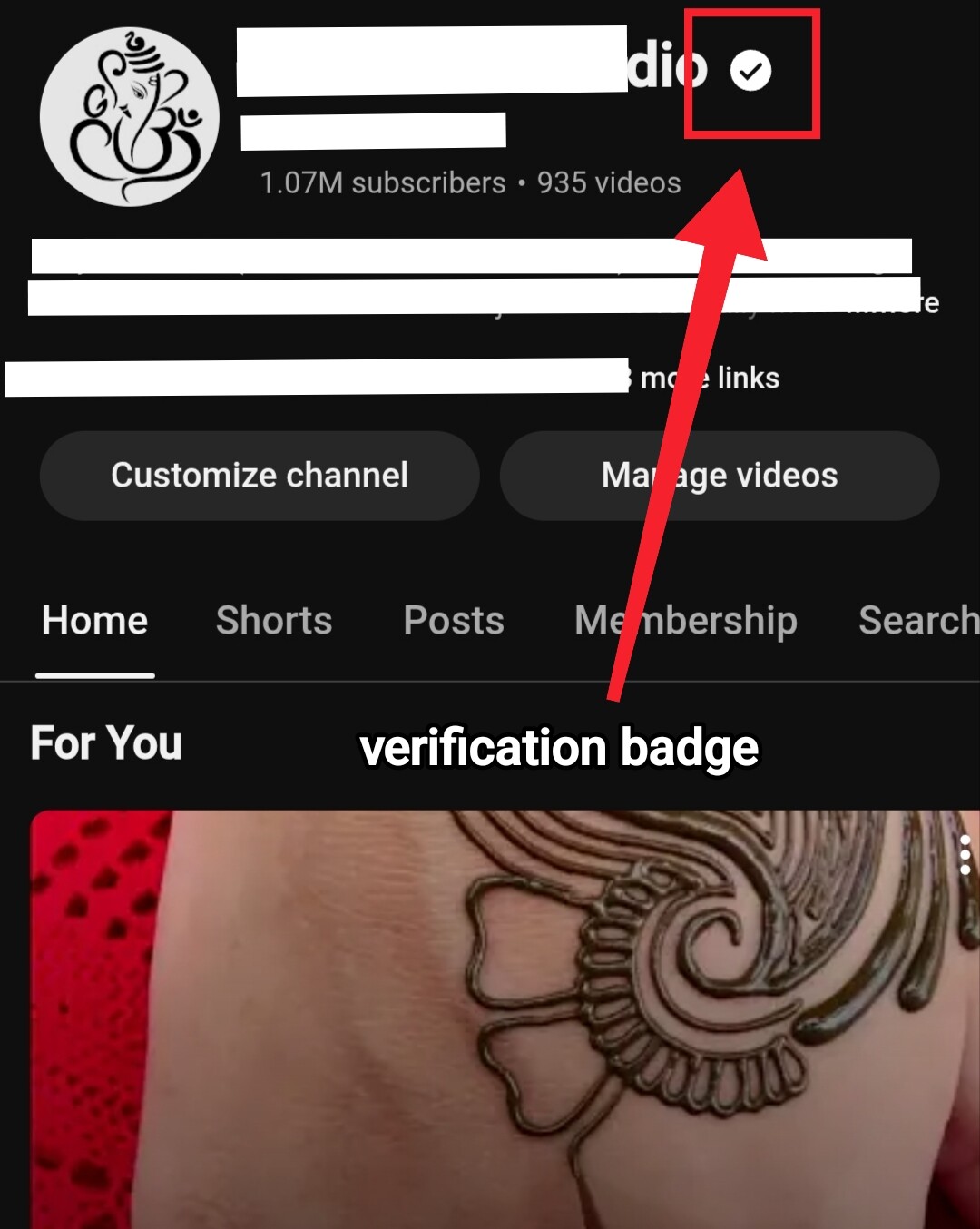Viewport: 980px width, 1229px height.
Task: Select the Home tab
Action: 94,621
